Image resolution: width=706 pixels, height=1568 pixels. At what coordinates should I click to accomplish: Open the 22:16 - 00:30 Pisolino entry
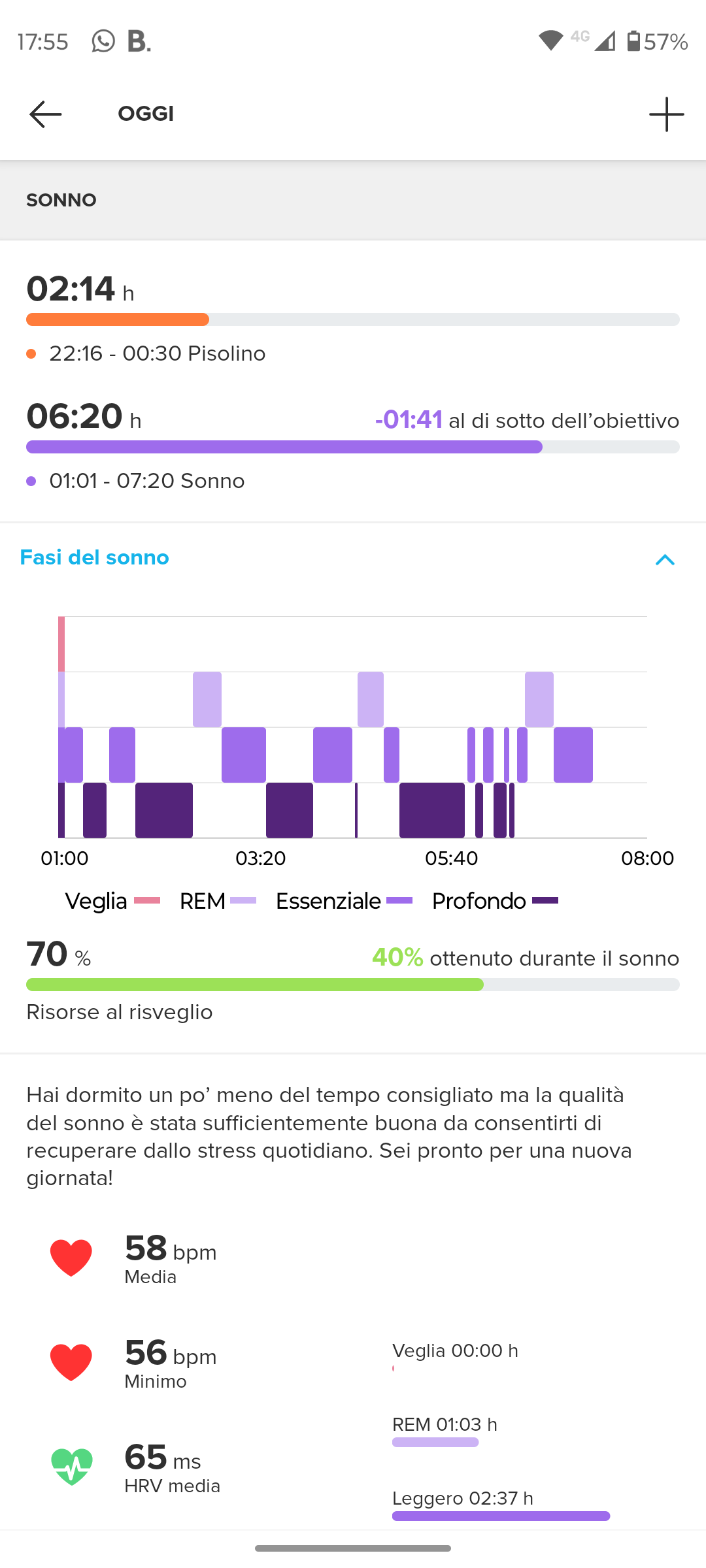(157, 353)
